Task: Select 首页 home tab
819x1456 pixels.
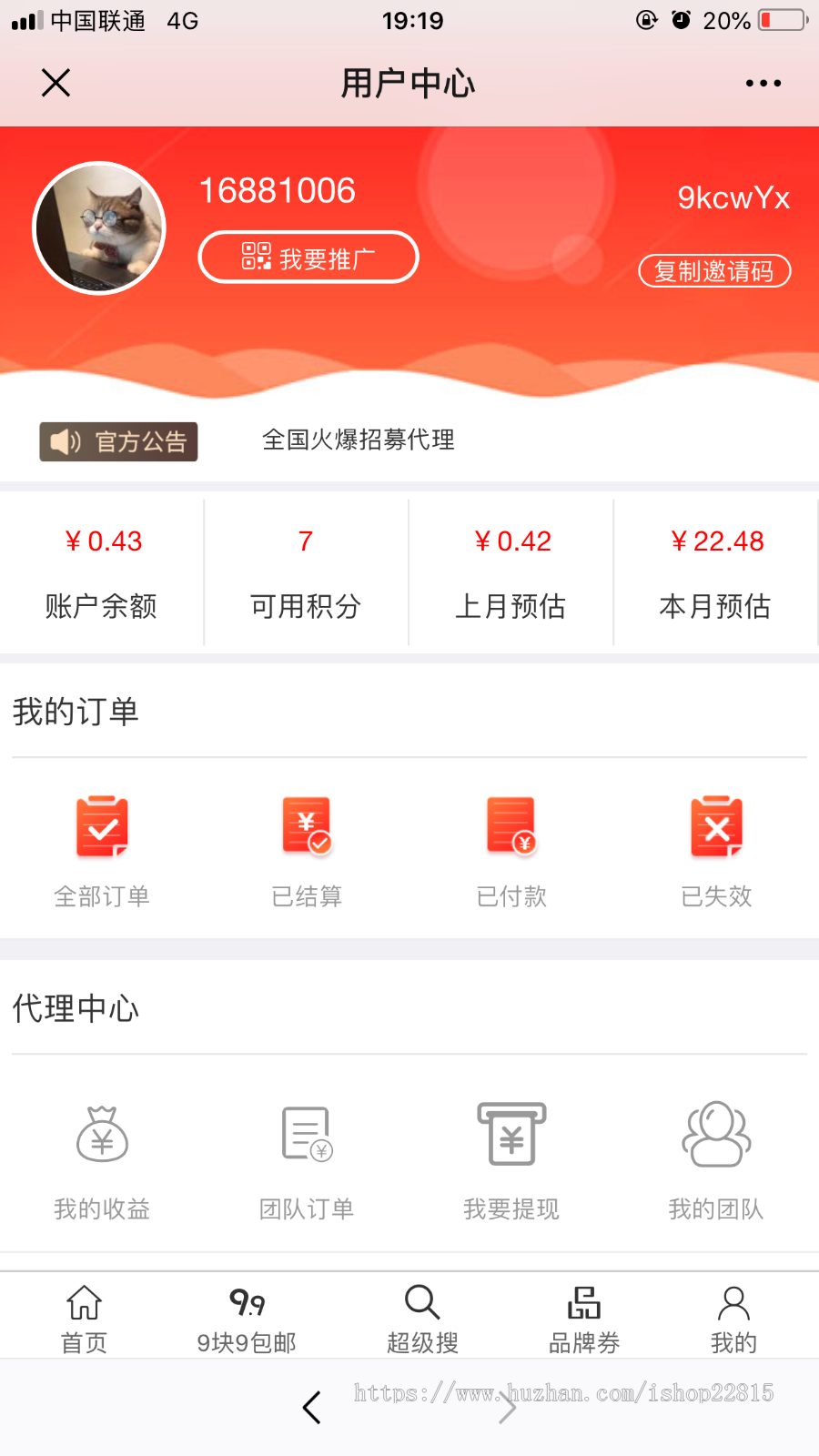Action: click(x=83, y=1315)
